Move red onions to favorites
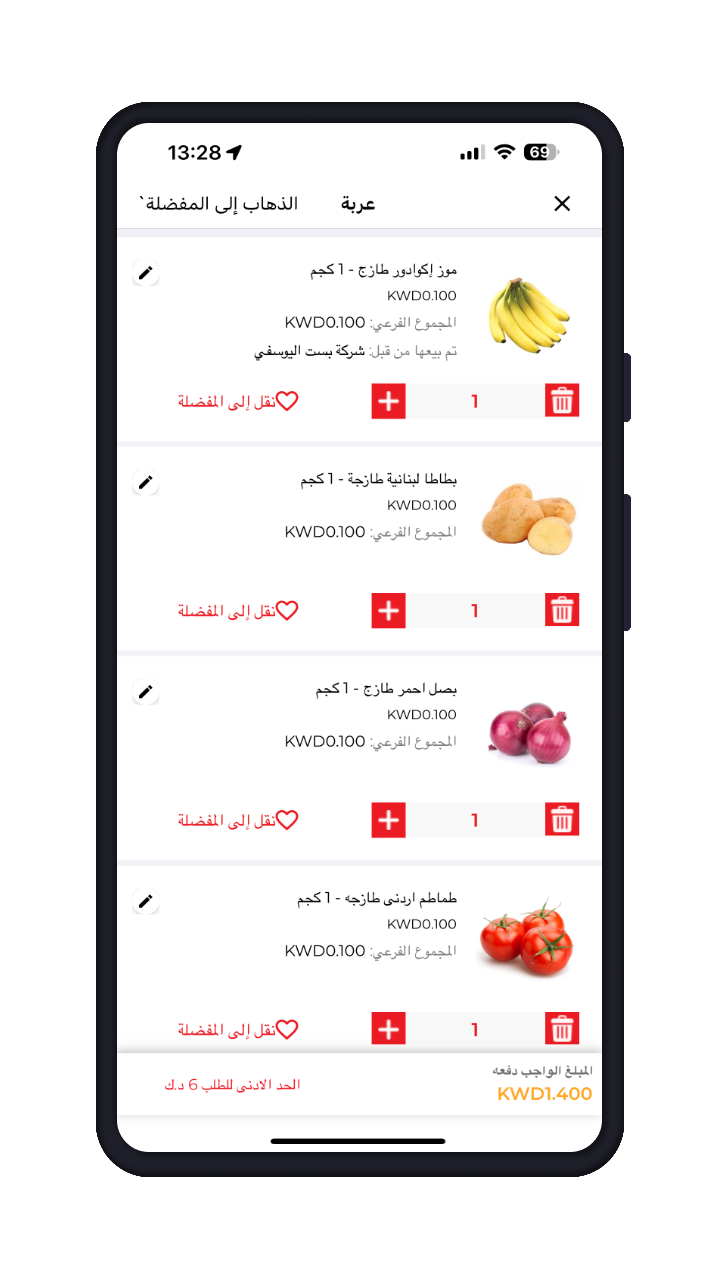This screenshot has width=720, height=1280. pos(239,820)
